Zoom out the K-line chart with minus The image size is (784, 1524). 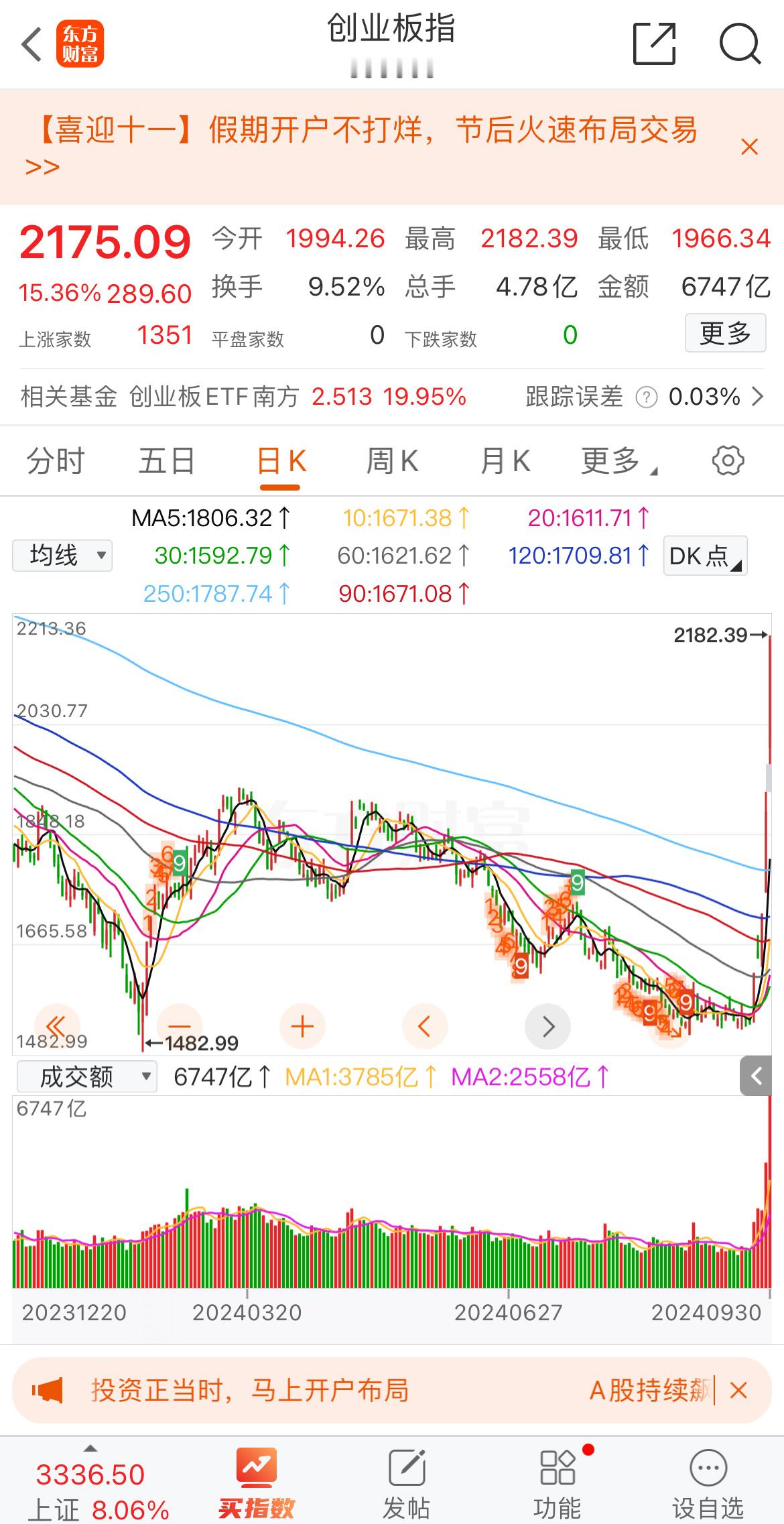tap(180, 1026)
